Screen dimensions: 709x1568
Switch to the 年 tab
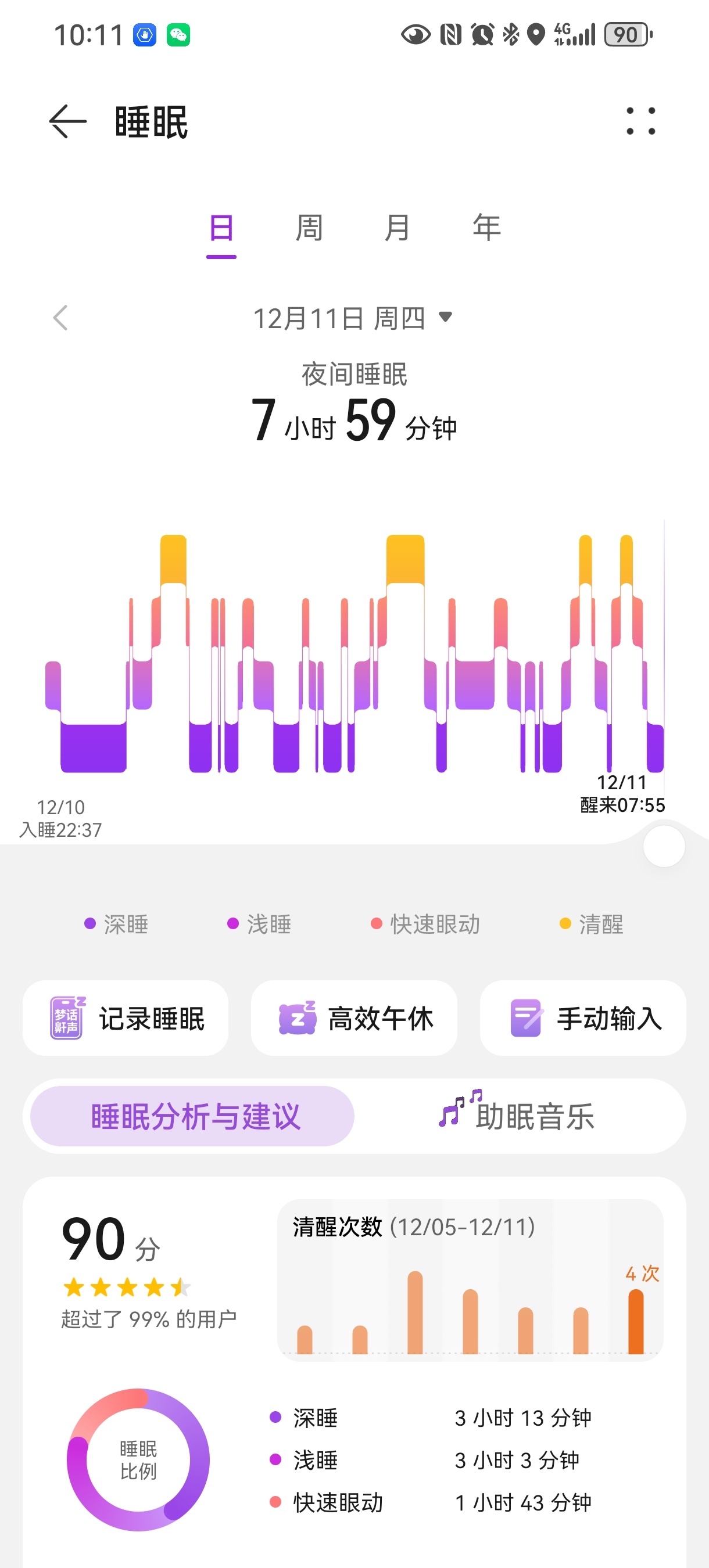click(486, 229)
